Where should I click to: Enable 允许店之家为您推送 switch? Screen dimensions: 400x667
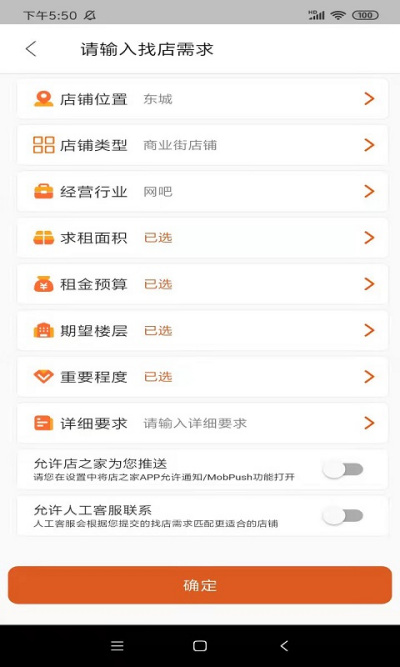pyautogui.click(x=343, y=470)
